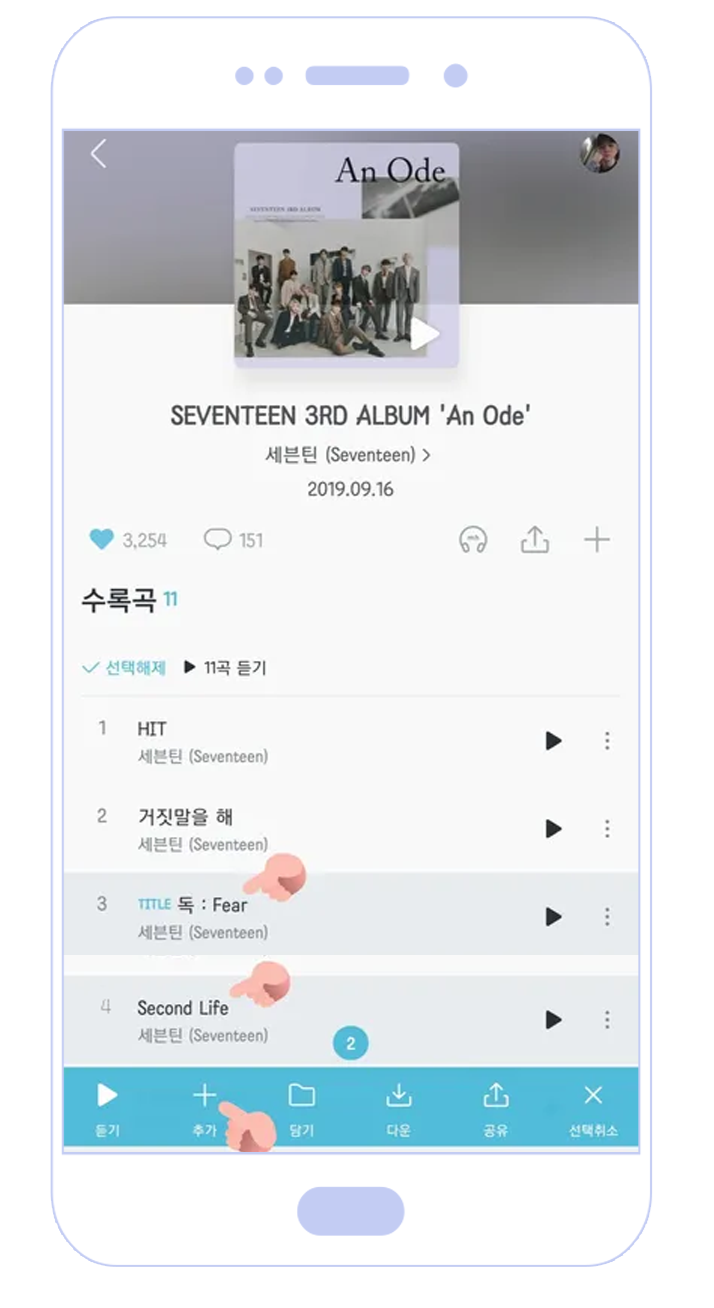714x1308 pixels.
Task: Share the album using the icon beside the headphones
Action: point(535,540)
